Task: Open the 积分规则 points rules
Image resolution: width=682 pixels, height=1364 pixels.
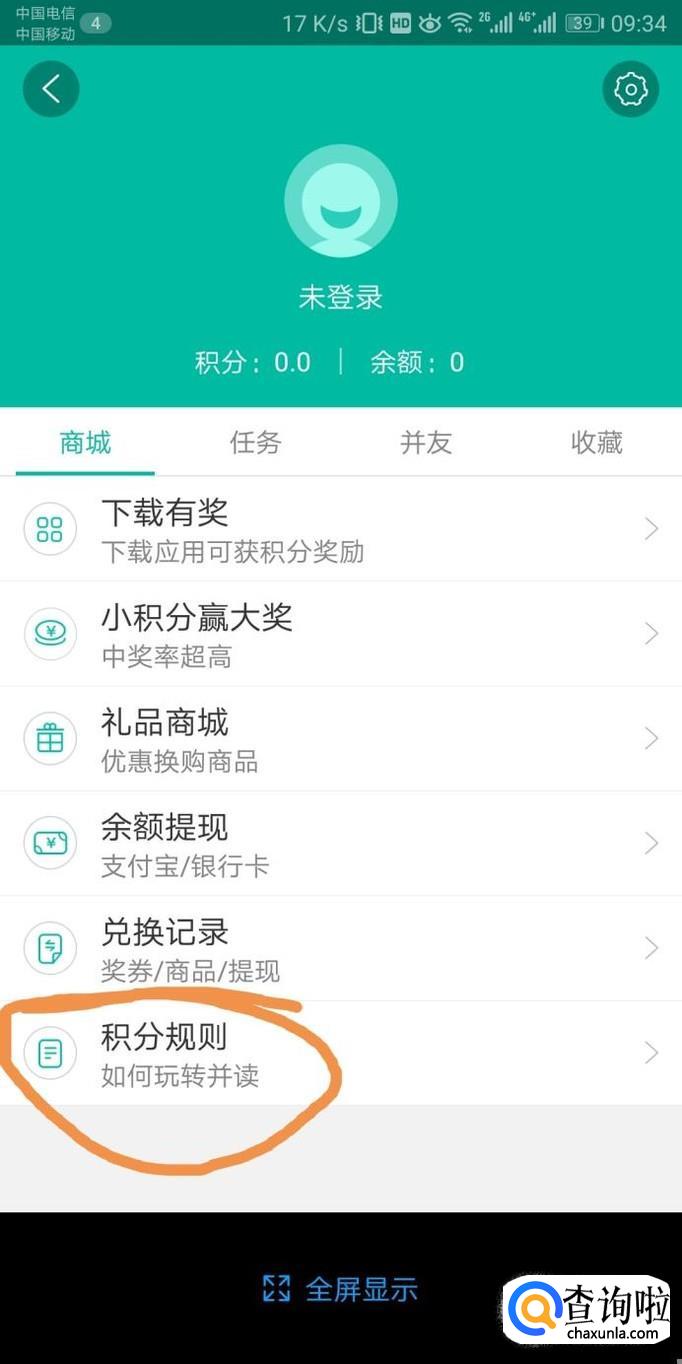Action: click(x=340, y=1054)
